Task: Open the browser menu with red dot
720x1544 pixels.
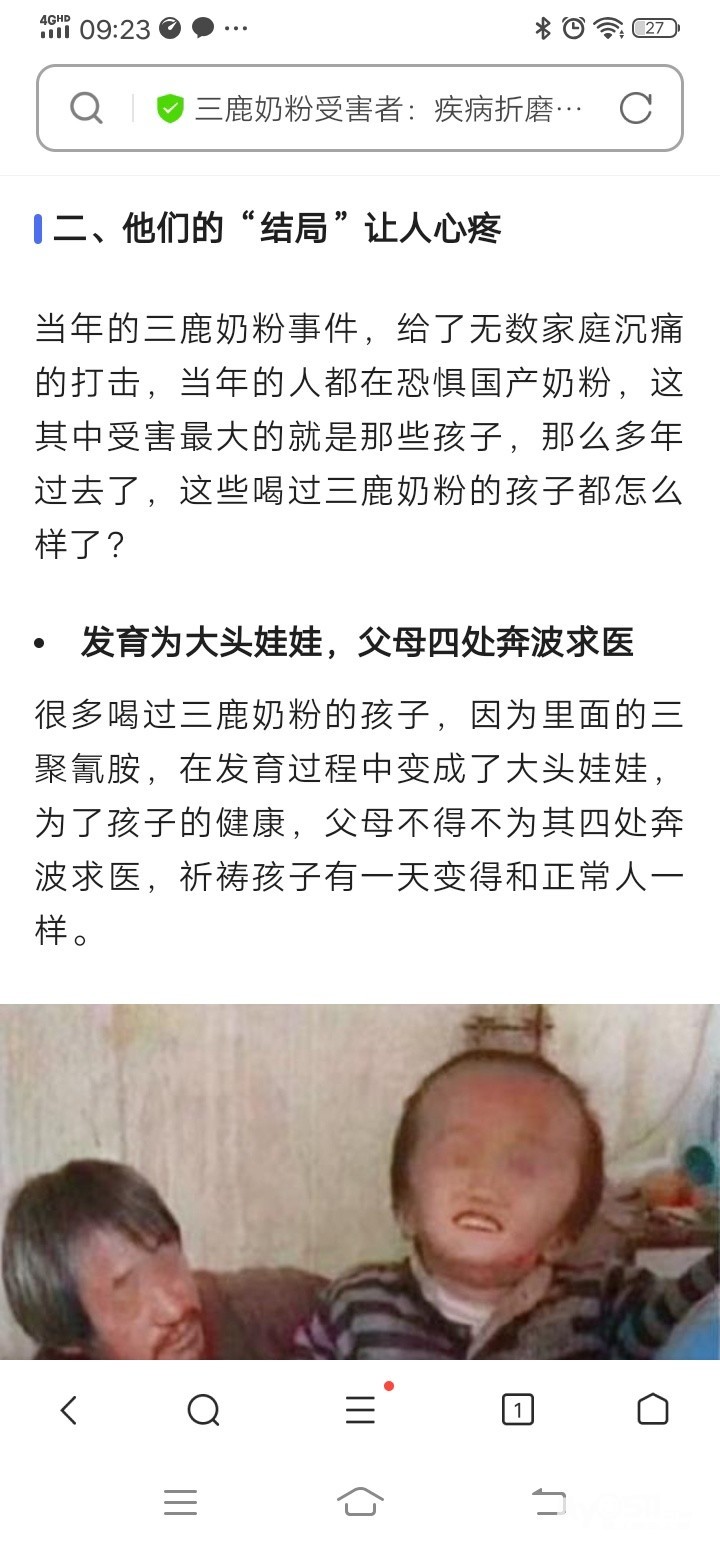Action: (x=361, y=1410)
